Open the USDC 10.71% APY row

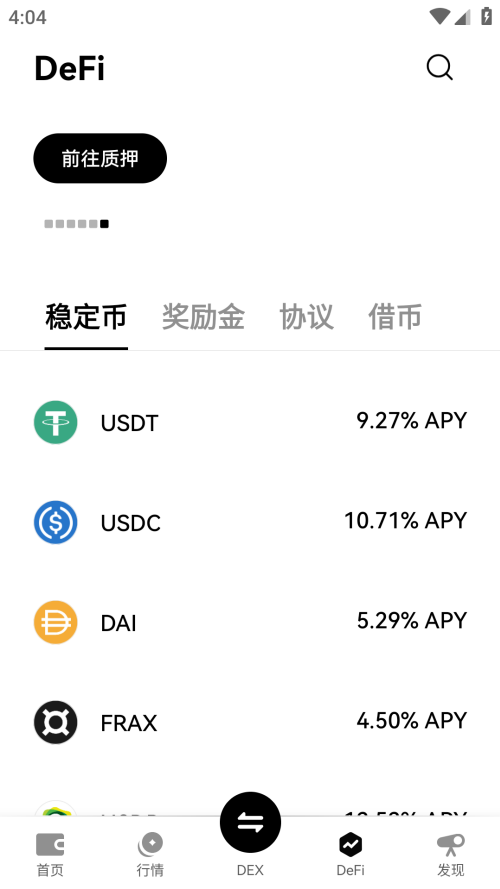(250, 522)
